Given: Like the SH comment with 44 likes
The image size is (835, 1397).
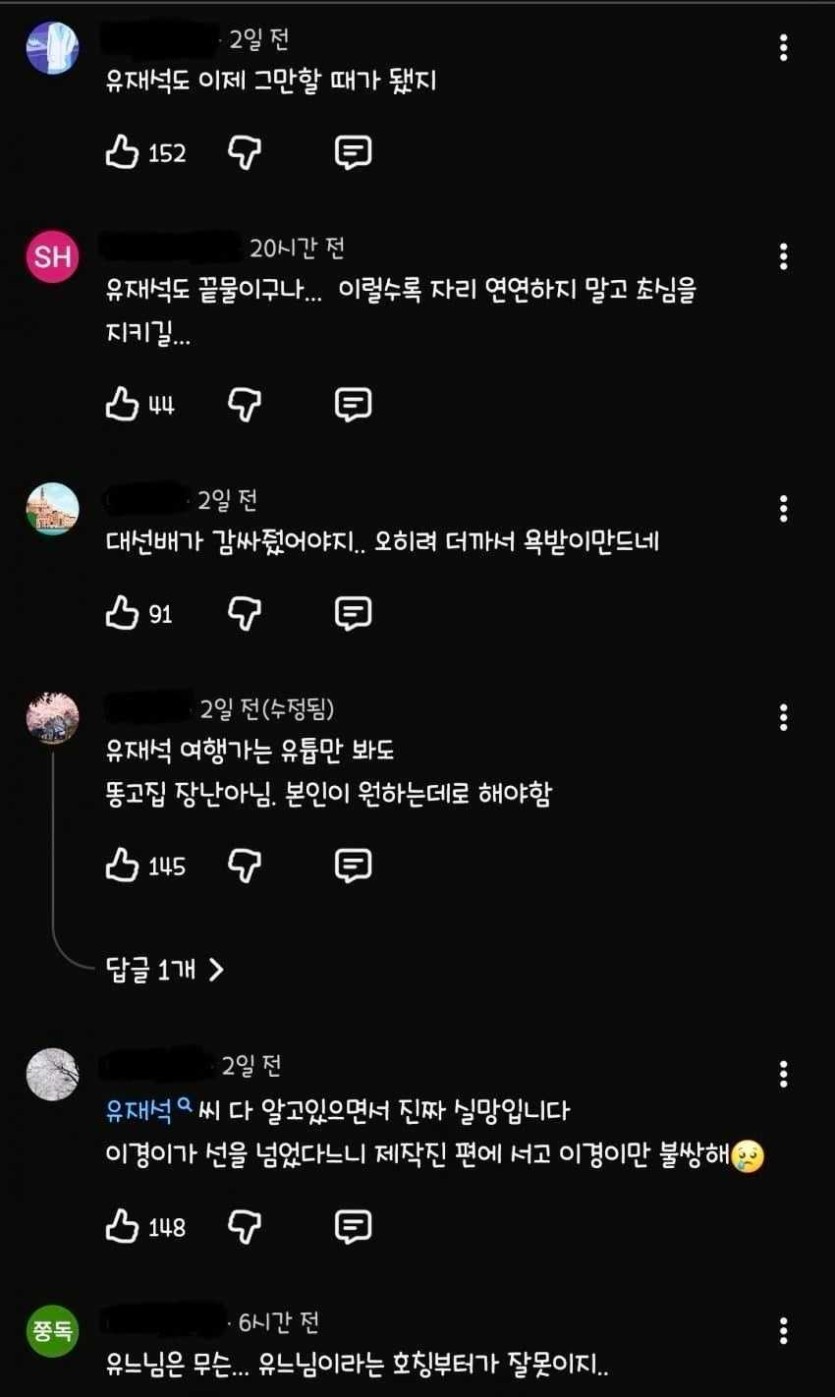Looking at the screenshot, I should pos(122,404).
